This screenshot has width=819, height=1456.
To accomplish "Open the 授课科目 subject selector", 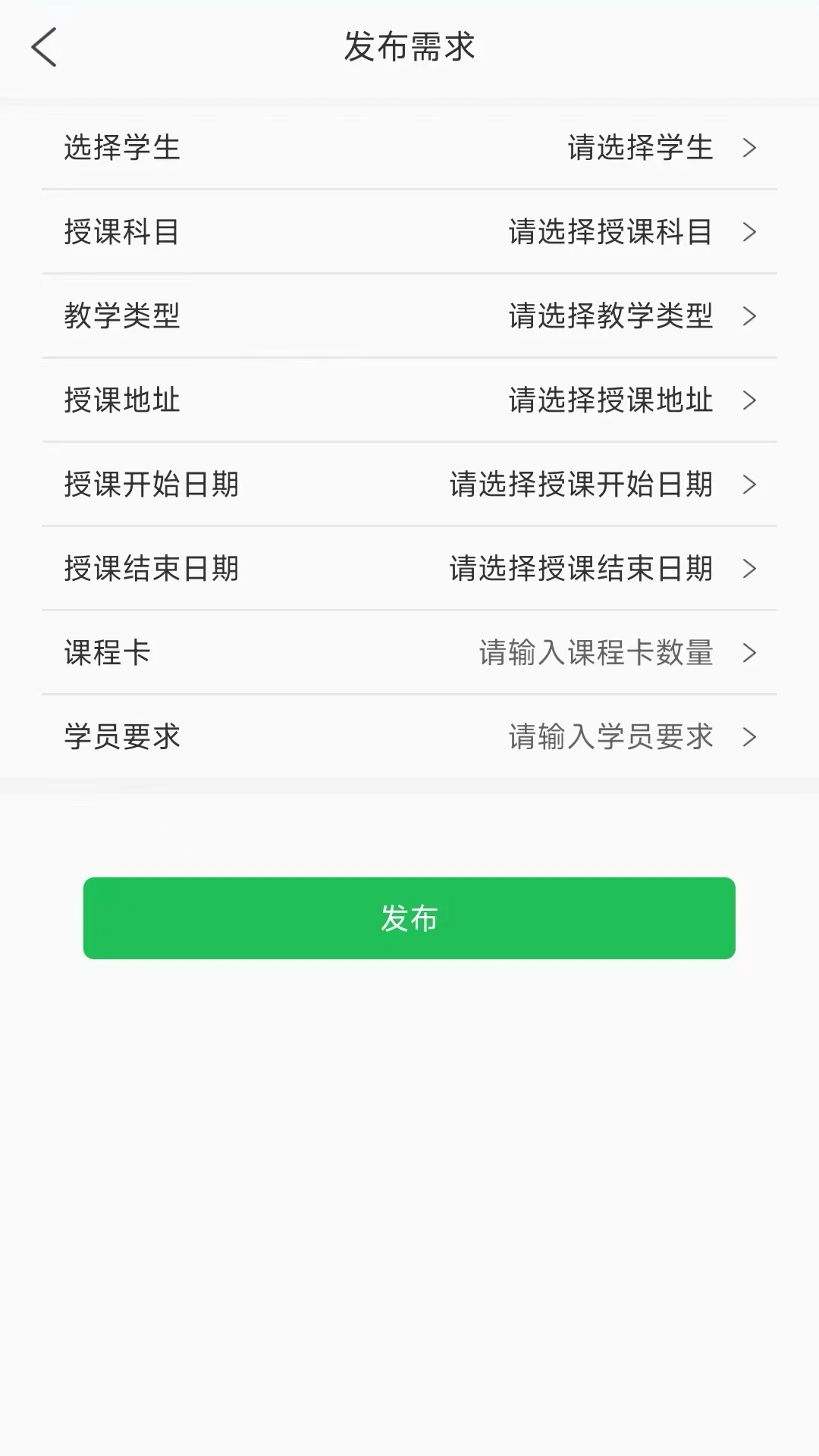I will [x=409, y=233].
